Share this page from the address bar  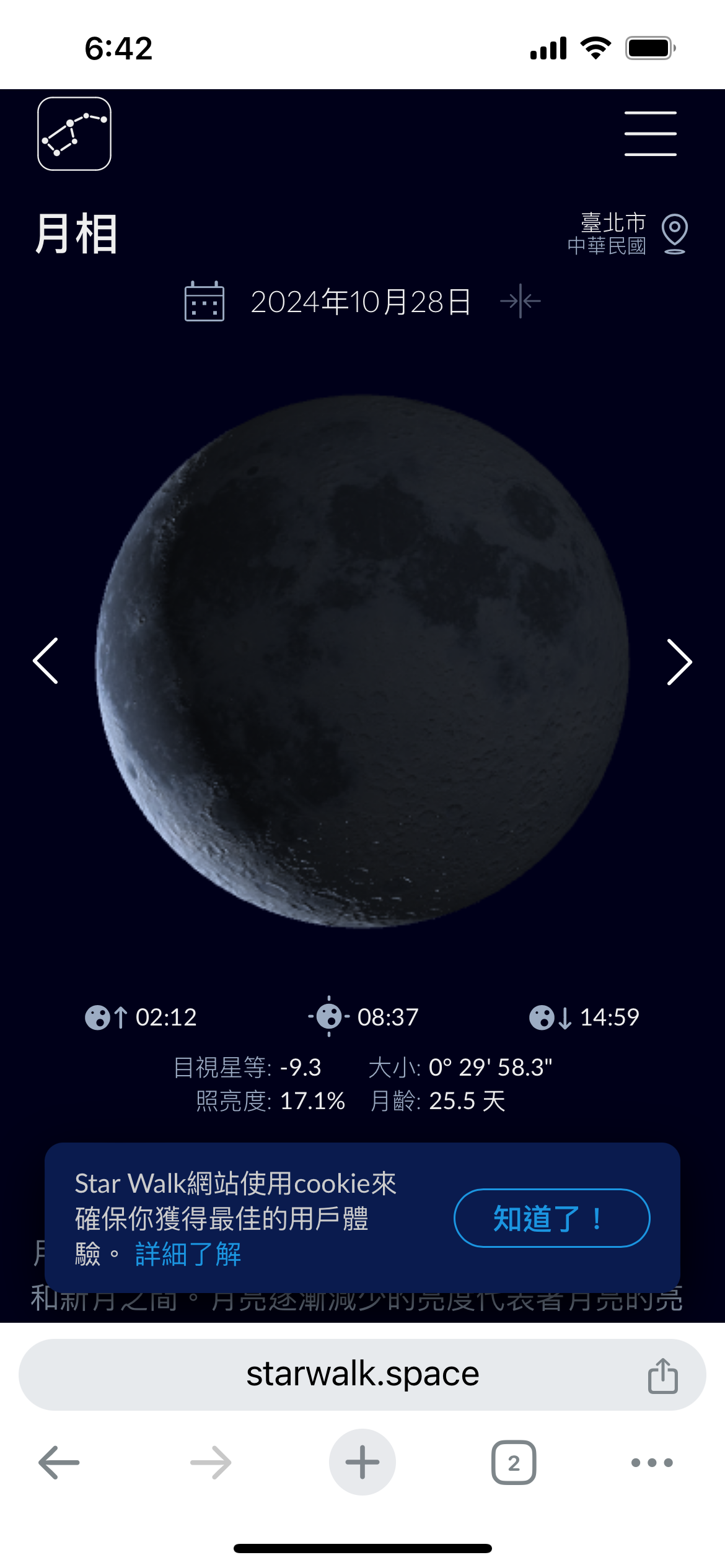(x=662, y=1375)
